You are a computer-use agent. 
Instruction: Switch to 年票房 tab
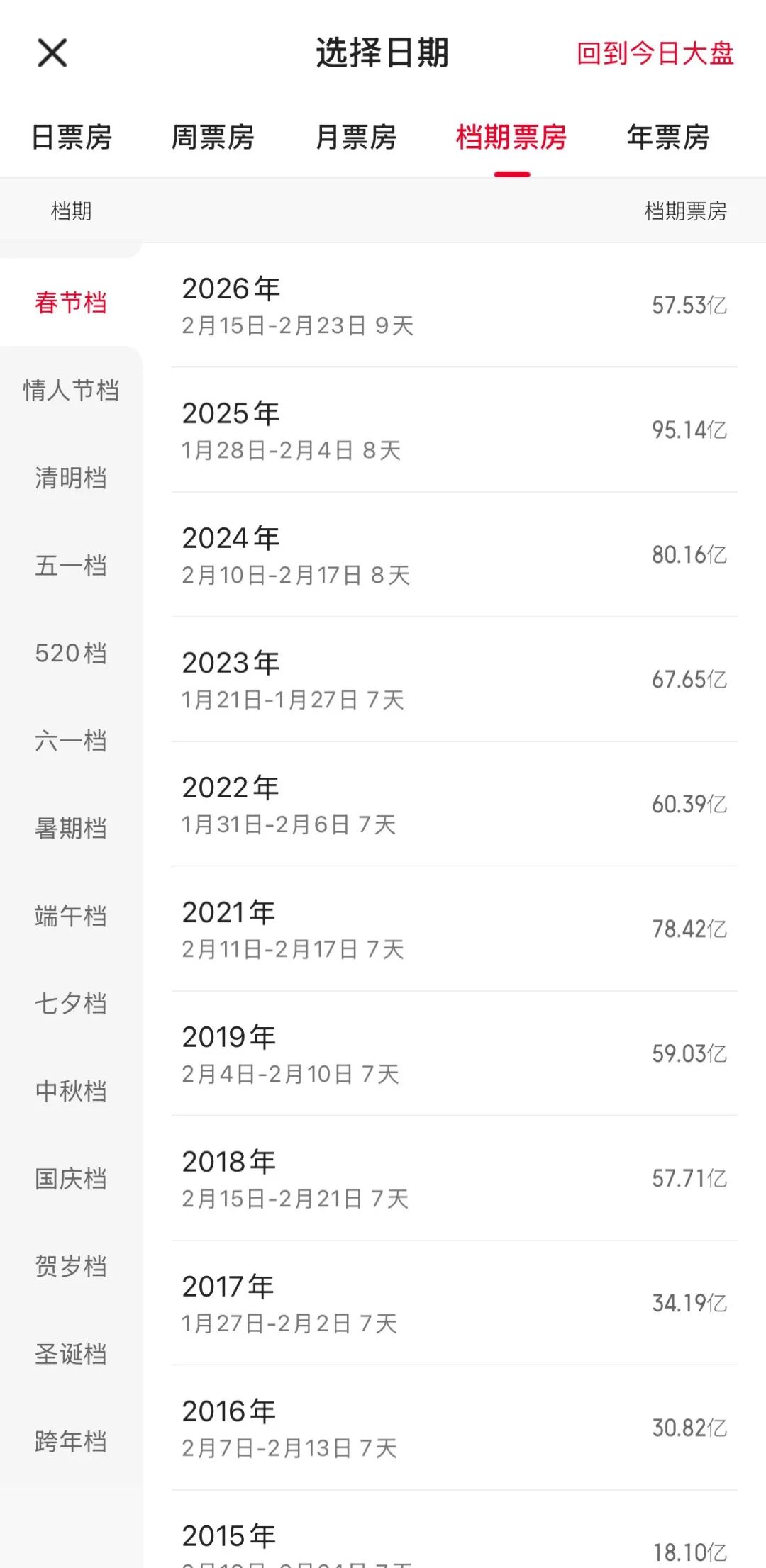pyautogui.click(x=668, y=137)
